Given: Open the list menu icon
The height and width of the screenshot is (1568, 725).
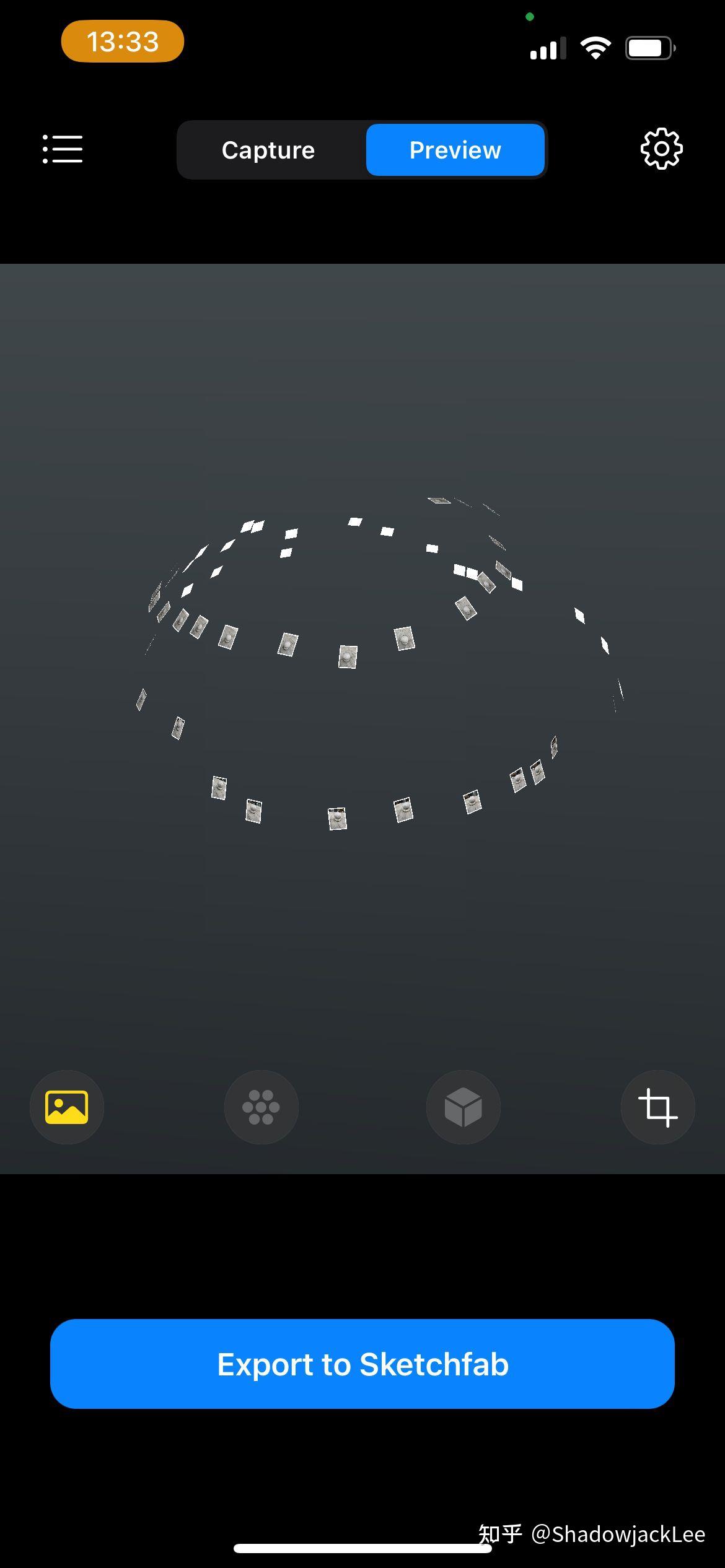Looking at the screenshot, I should point(63,149).
